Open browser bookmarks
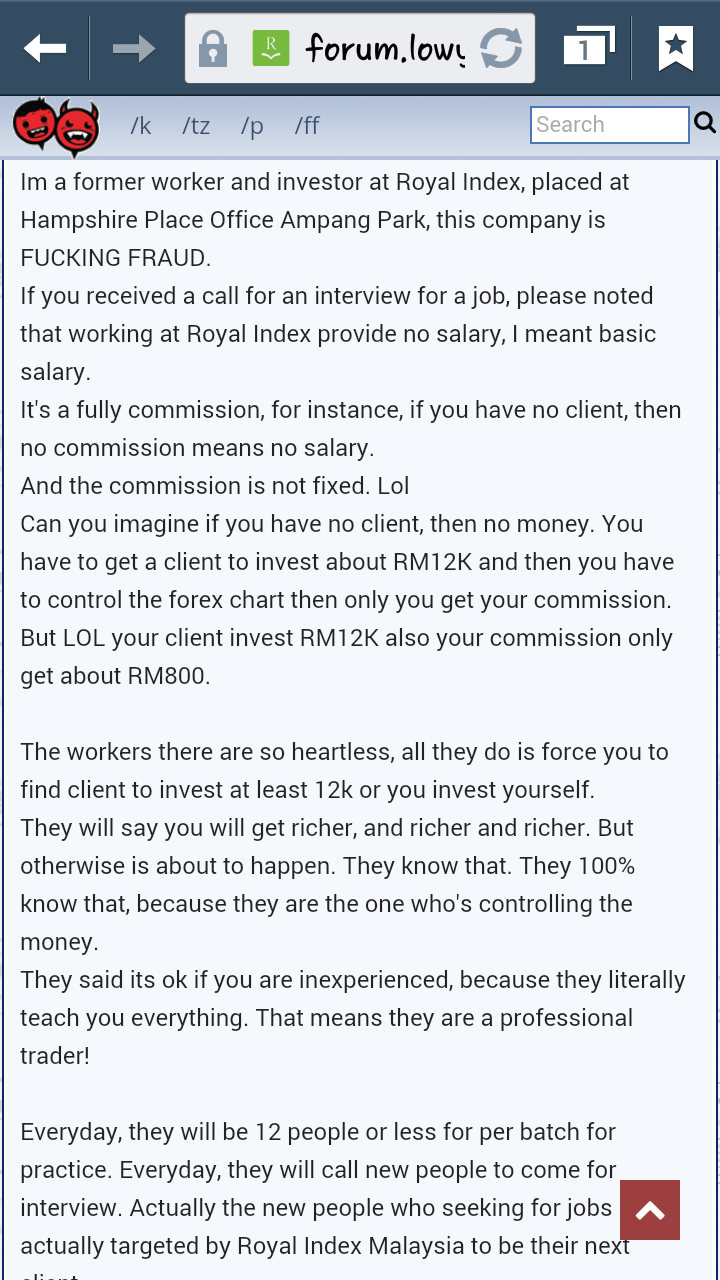The width and height of the screenshot is (720, 1280). 676,47
